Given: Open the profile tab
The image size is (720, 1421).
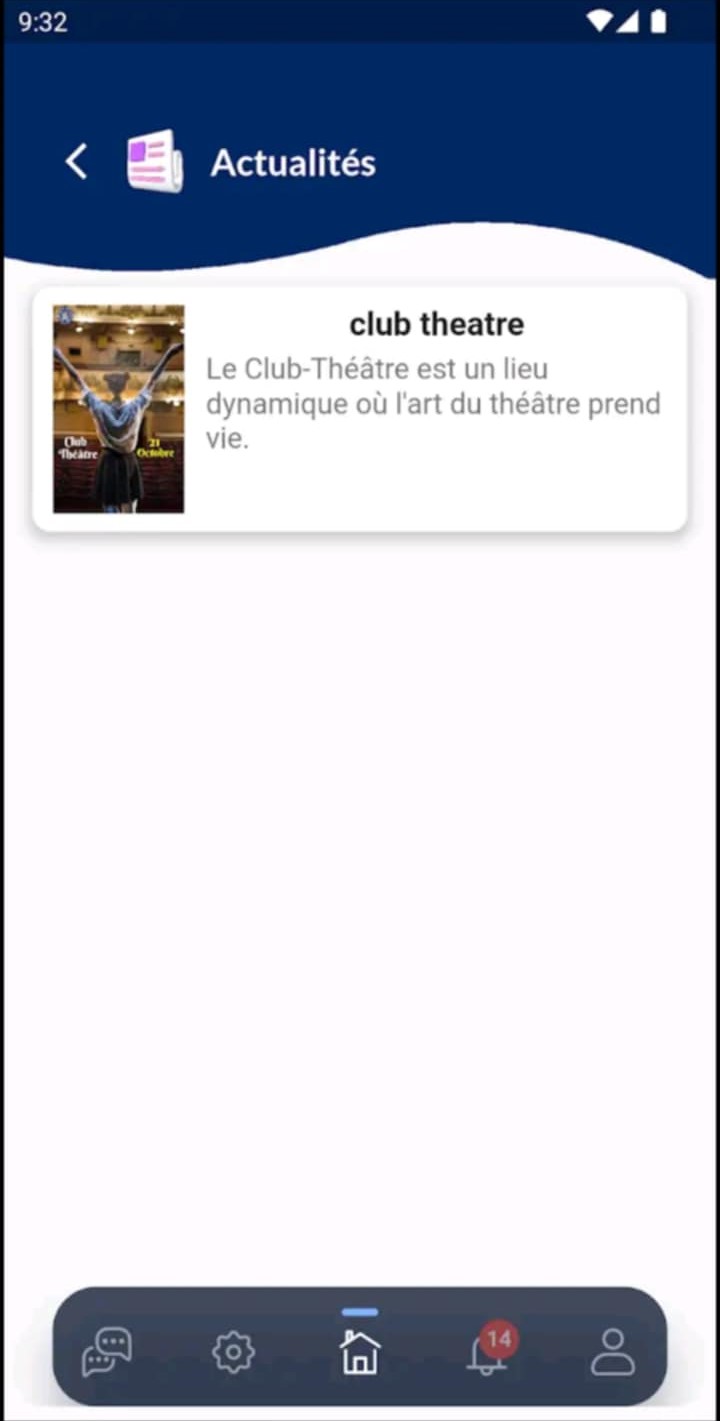Looking at the screenshot, I should 613,1352.
